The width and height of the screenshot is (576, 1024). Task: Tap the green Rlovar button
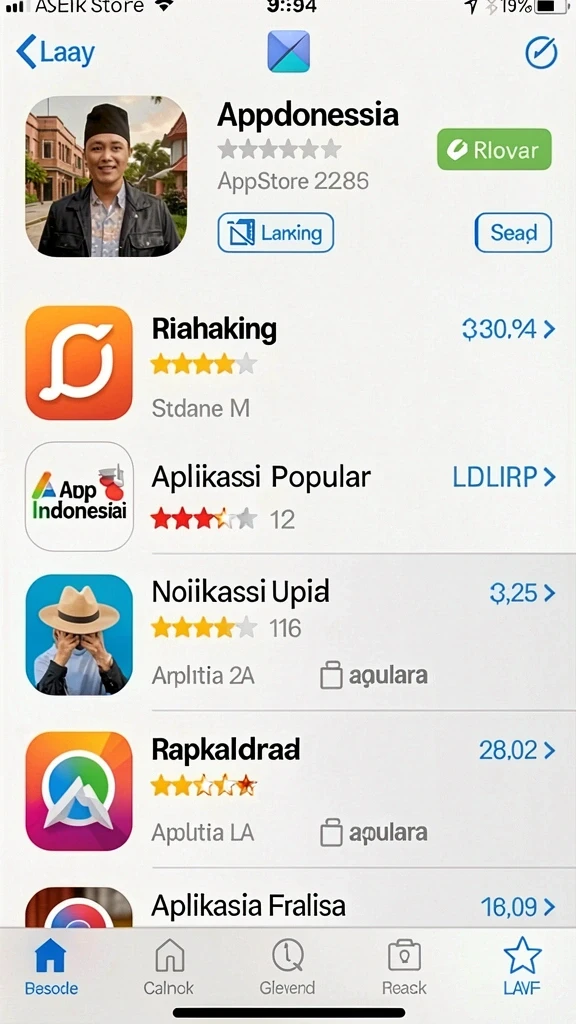coord(494,150)
